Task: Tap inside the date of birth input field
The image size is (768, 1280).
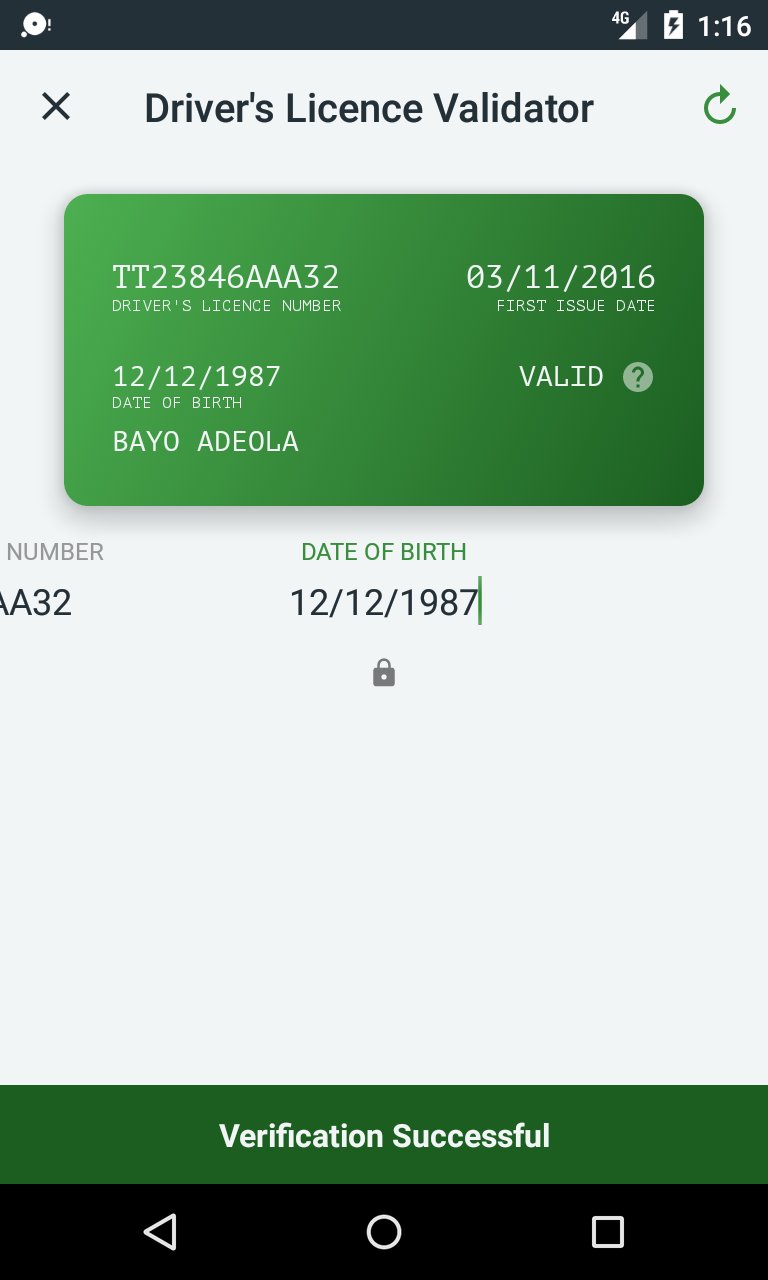Action: pyautogui.click(x=383, y=602)
